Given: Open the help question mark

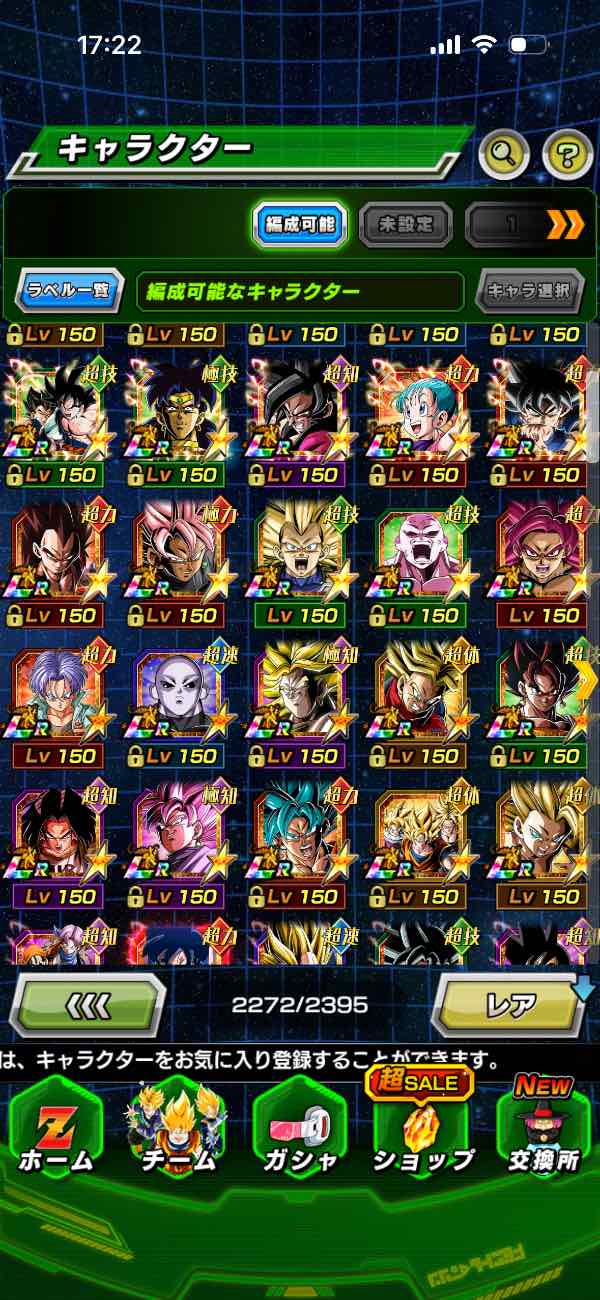Looking at the screenshot, I should click(567, 153).
